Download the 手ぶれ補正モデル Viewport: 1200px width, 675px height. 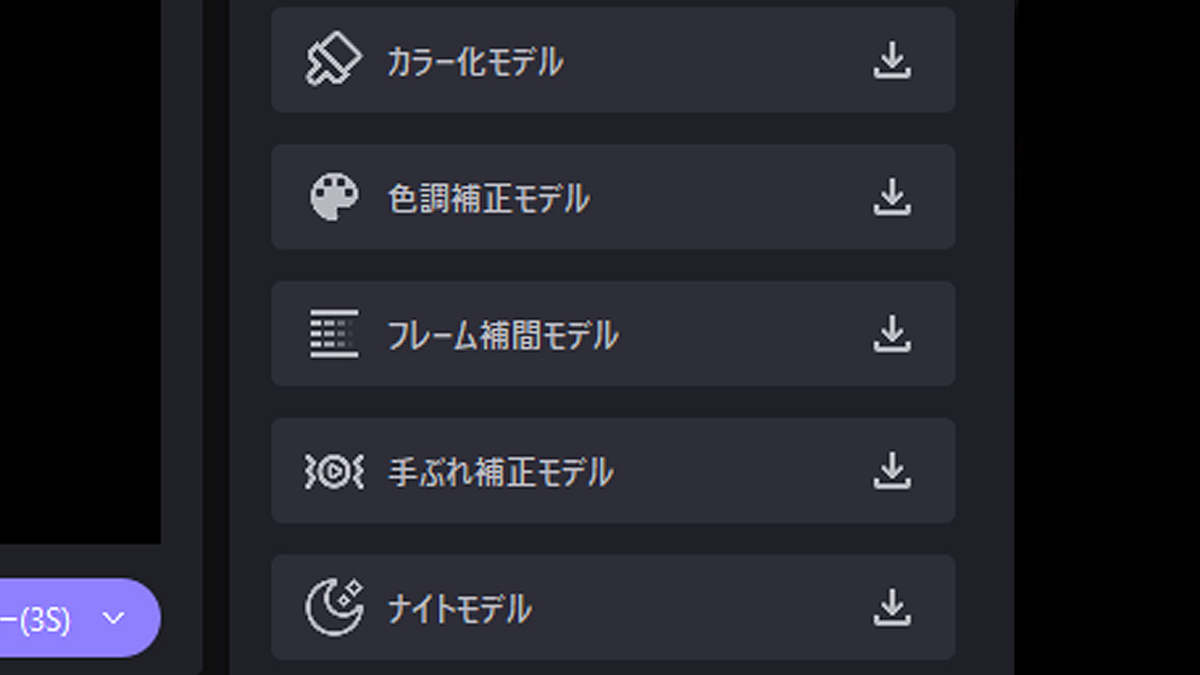pos(891,471)
